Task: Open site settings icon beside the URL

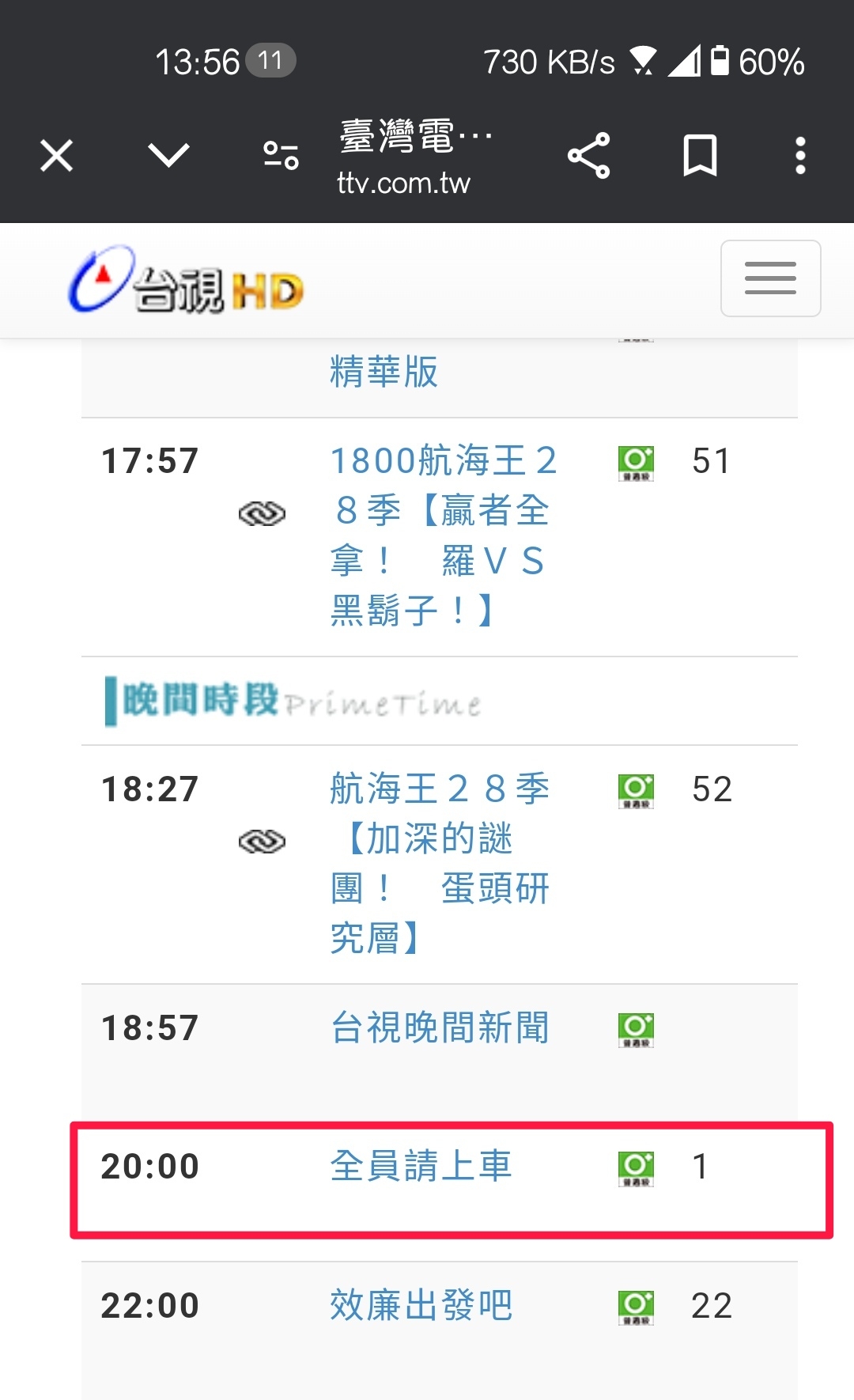Action: [281, 156]
